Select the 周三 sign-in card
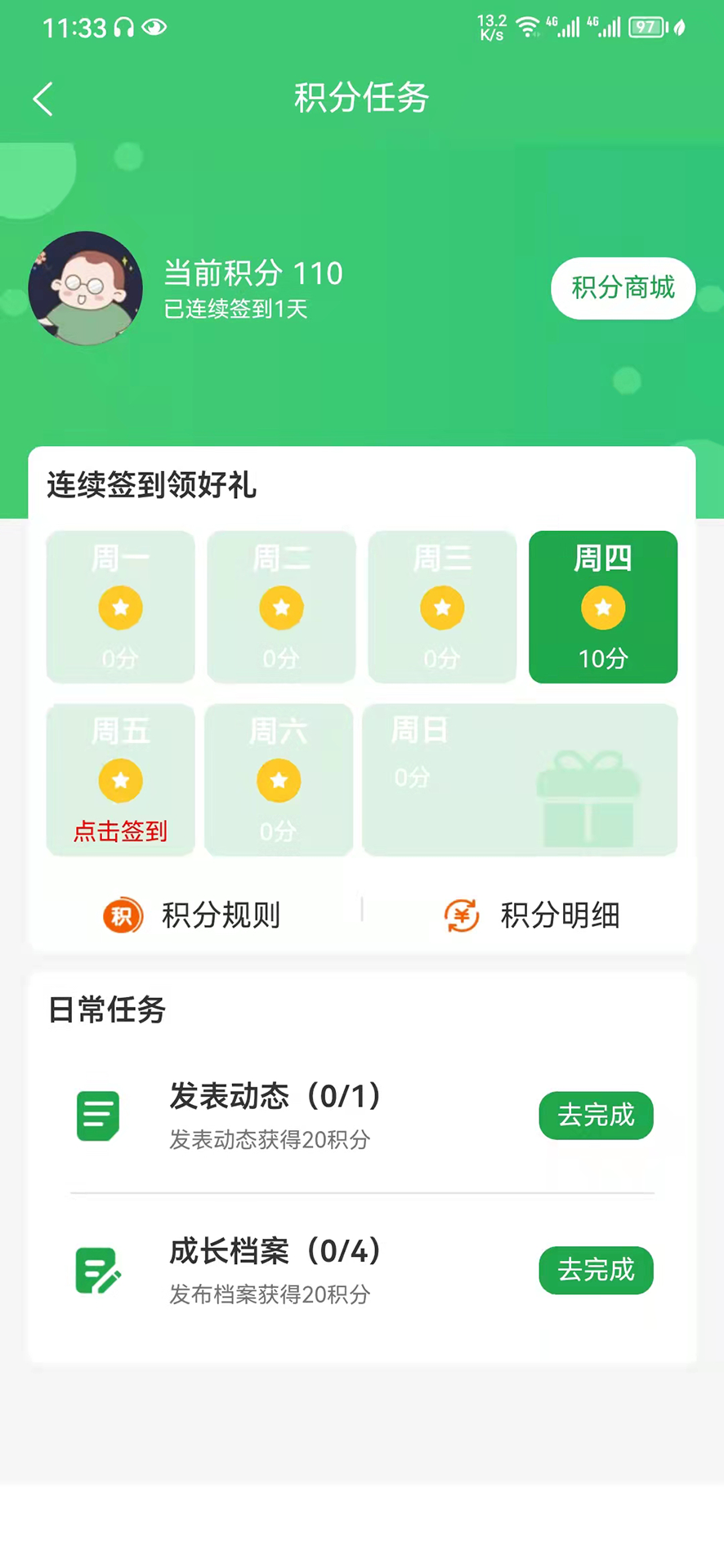 [x=442, y=608]
